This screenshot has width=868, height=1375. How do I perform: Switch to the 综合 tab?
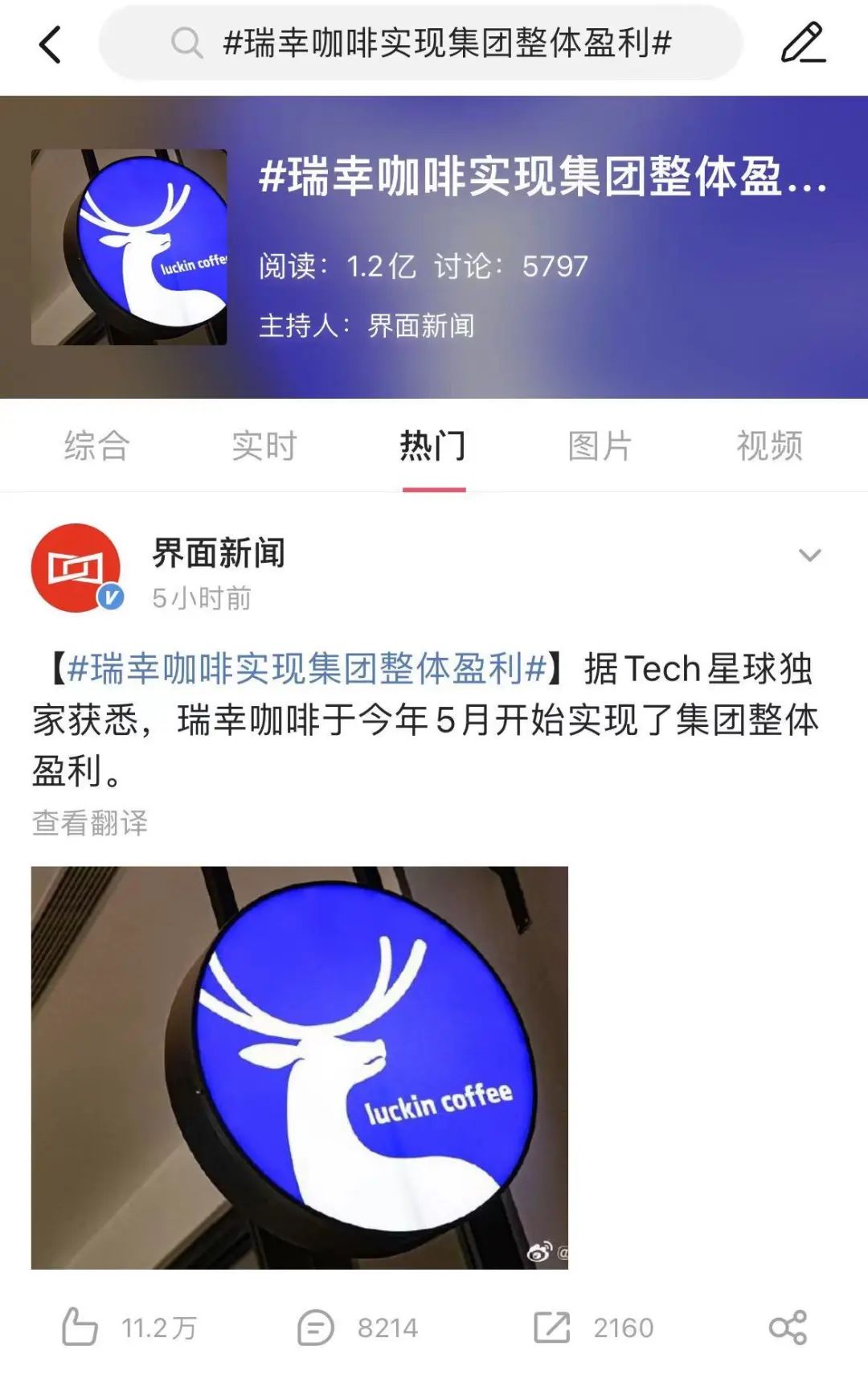97,445
